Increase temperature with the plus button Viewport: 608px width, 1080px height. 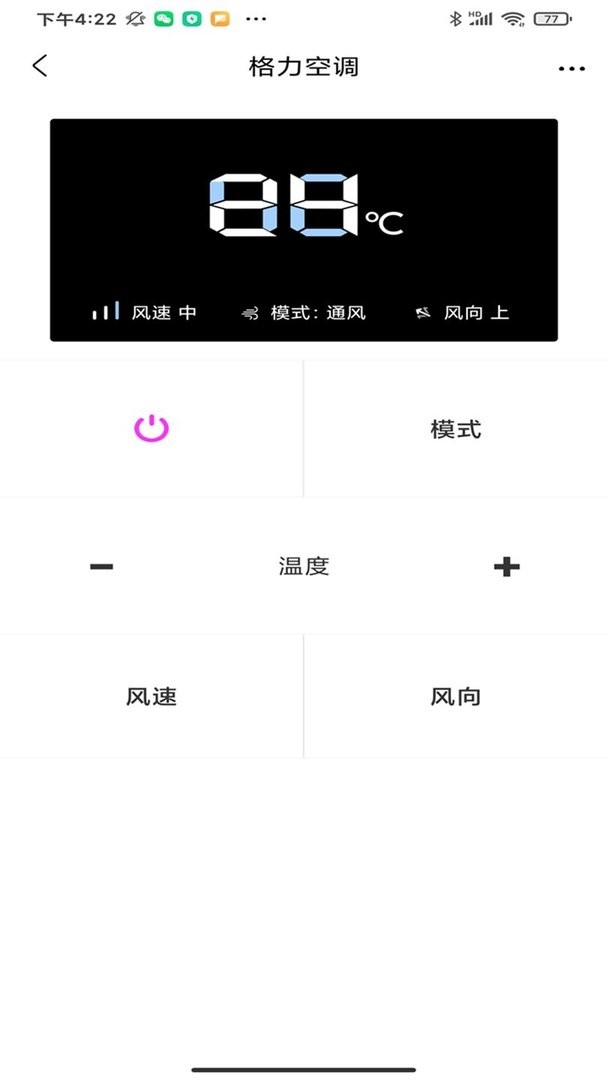507,567
